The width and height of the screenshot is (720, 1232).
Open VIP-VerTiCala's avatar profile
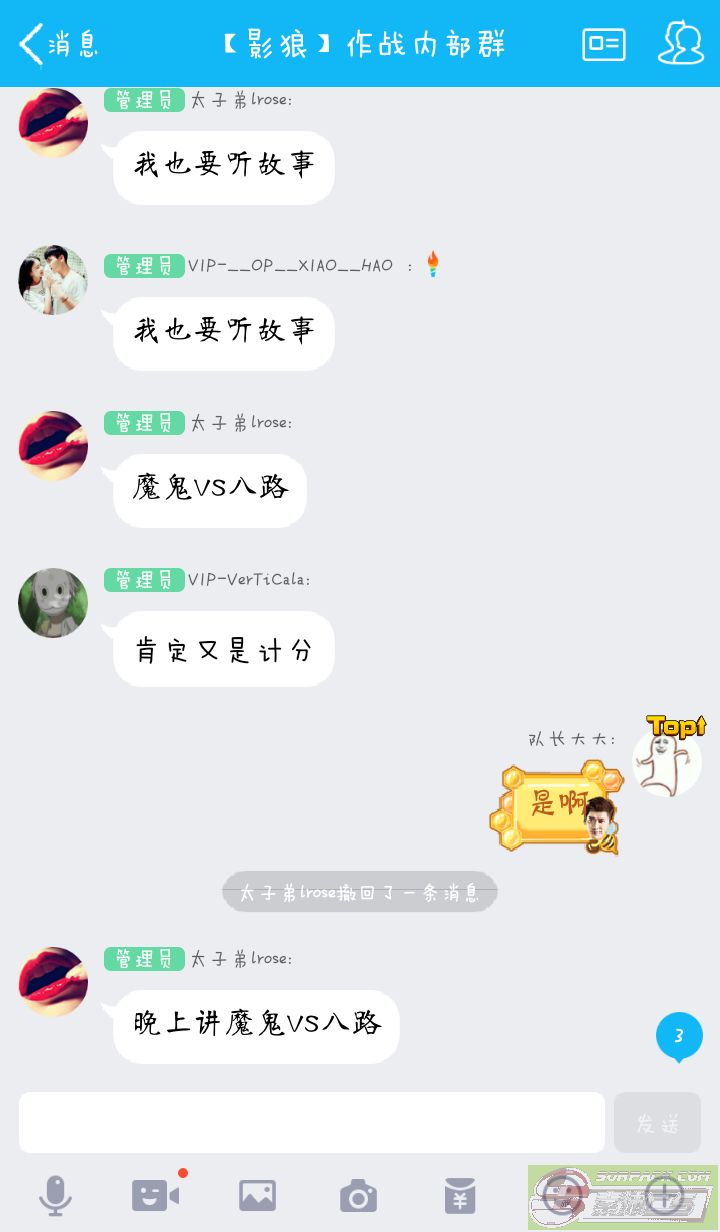53,603
